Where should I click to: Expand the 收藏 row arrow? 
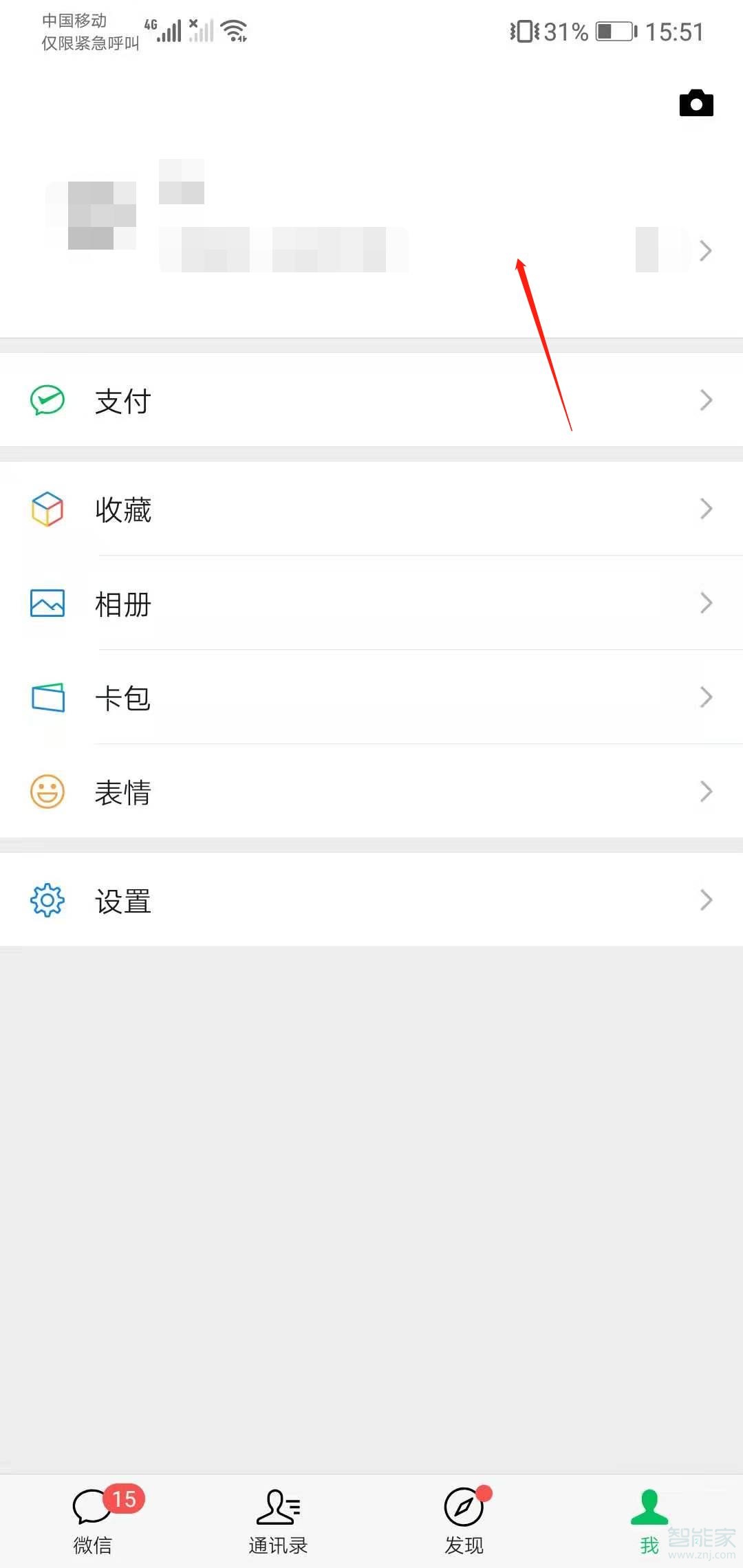(704, 509)
